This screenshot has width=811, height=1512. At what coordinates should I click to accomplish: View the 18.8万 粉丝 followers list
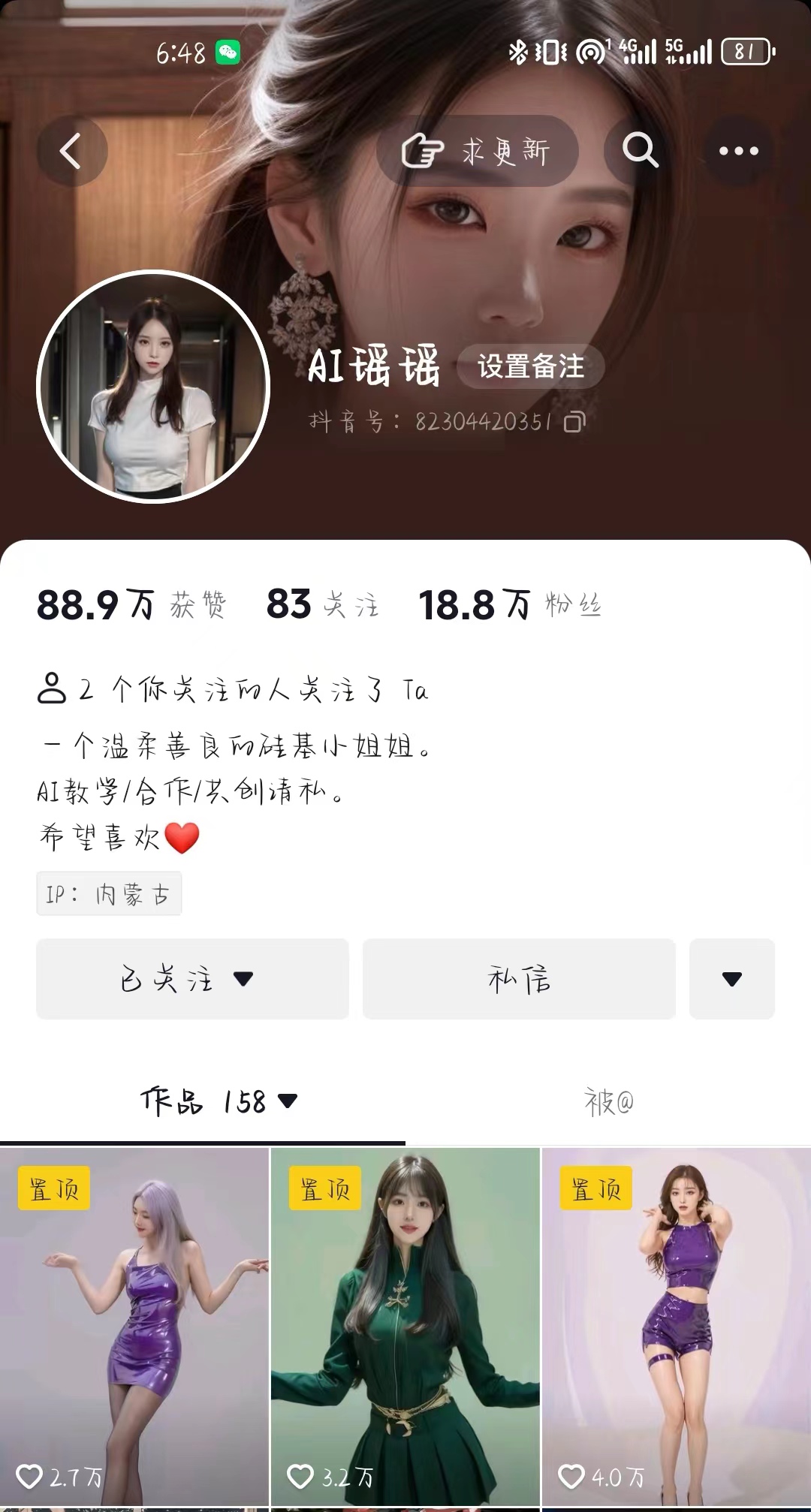pos(511,605)
